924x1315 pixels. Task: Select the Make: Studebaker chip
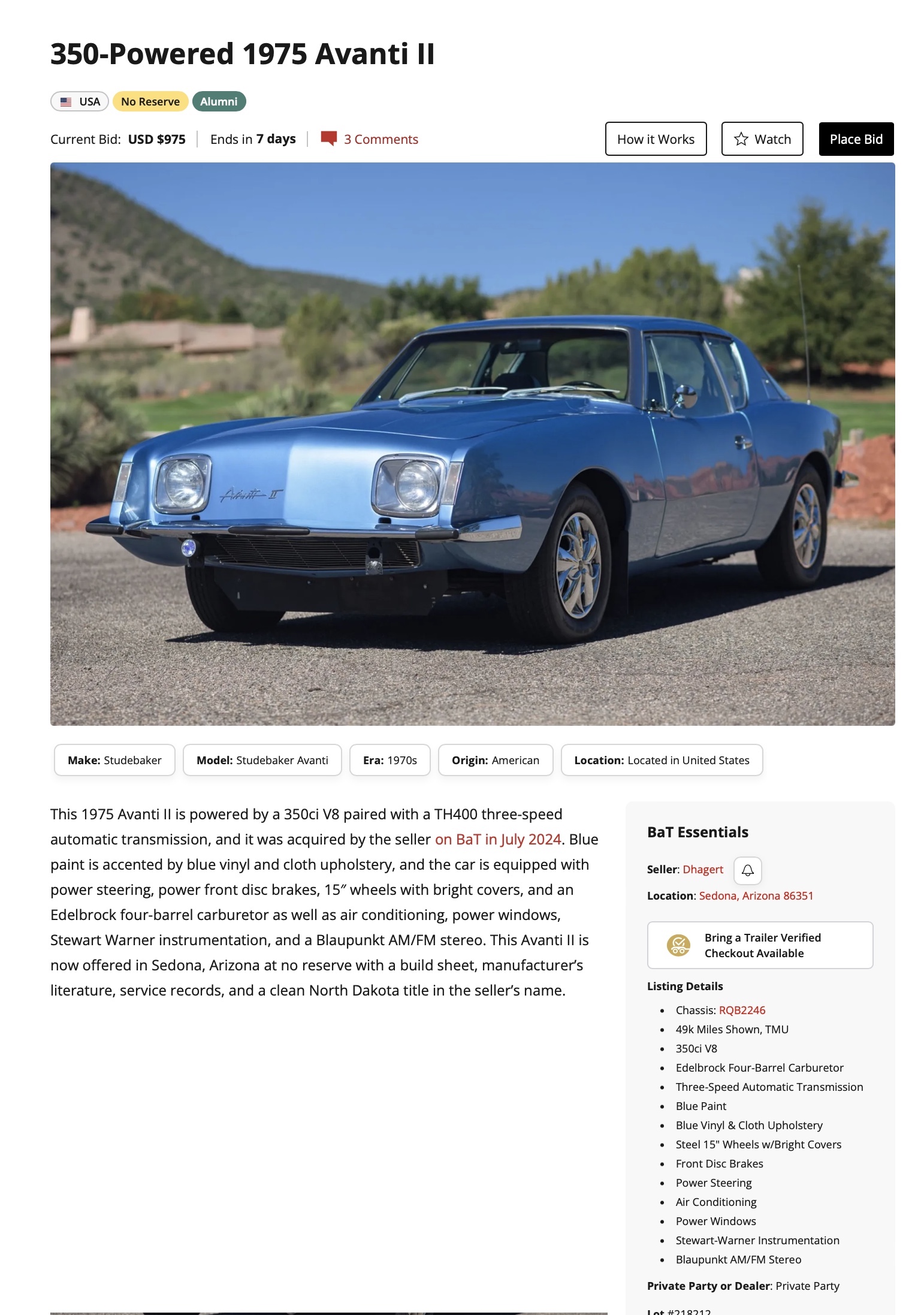click(114, 760)
